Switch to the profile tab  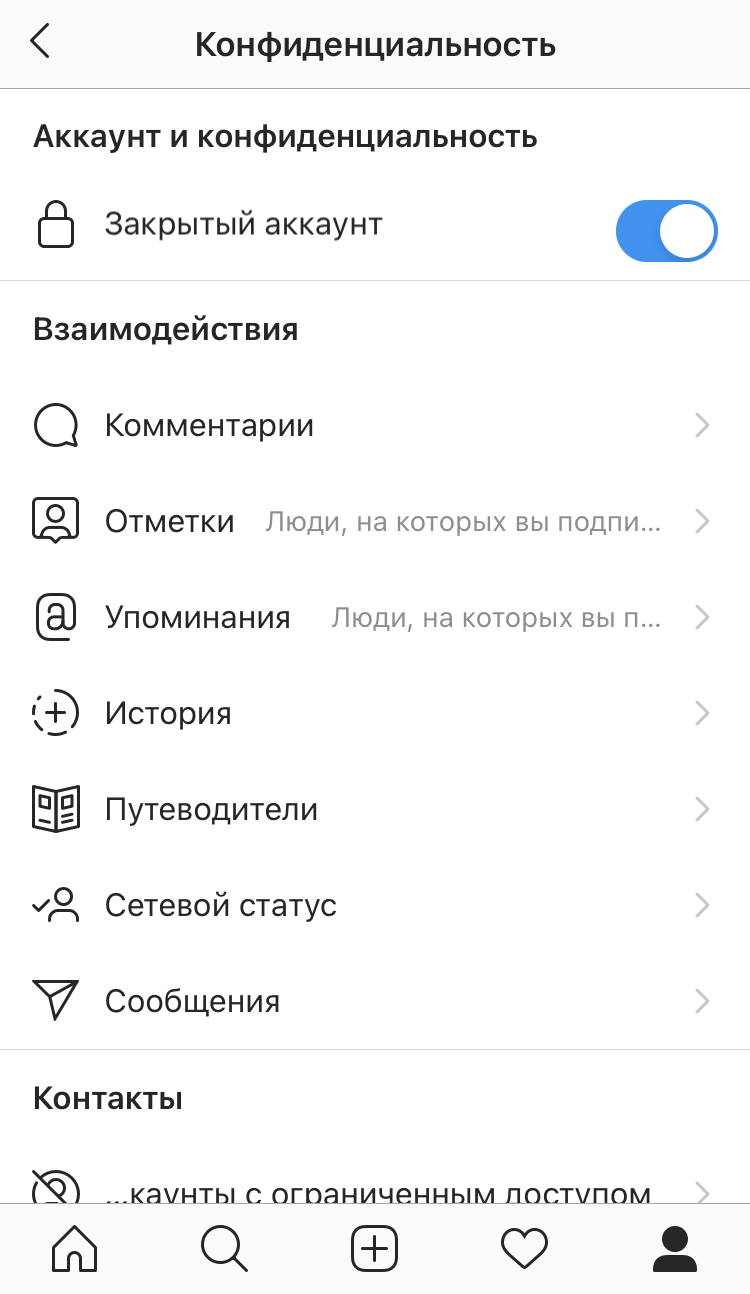[675, 1249]
